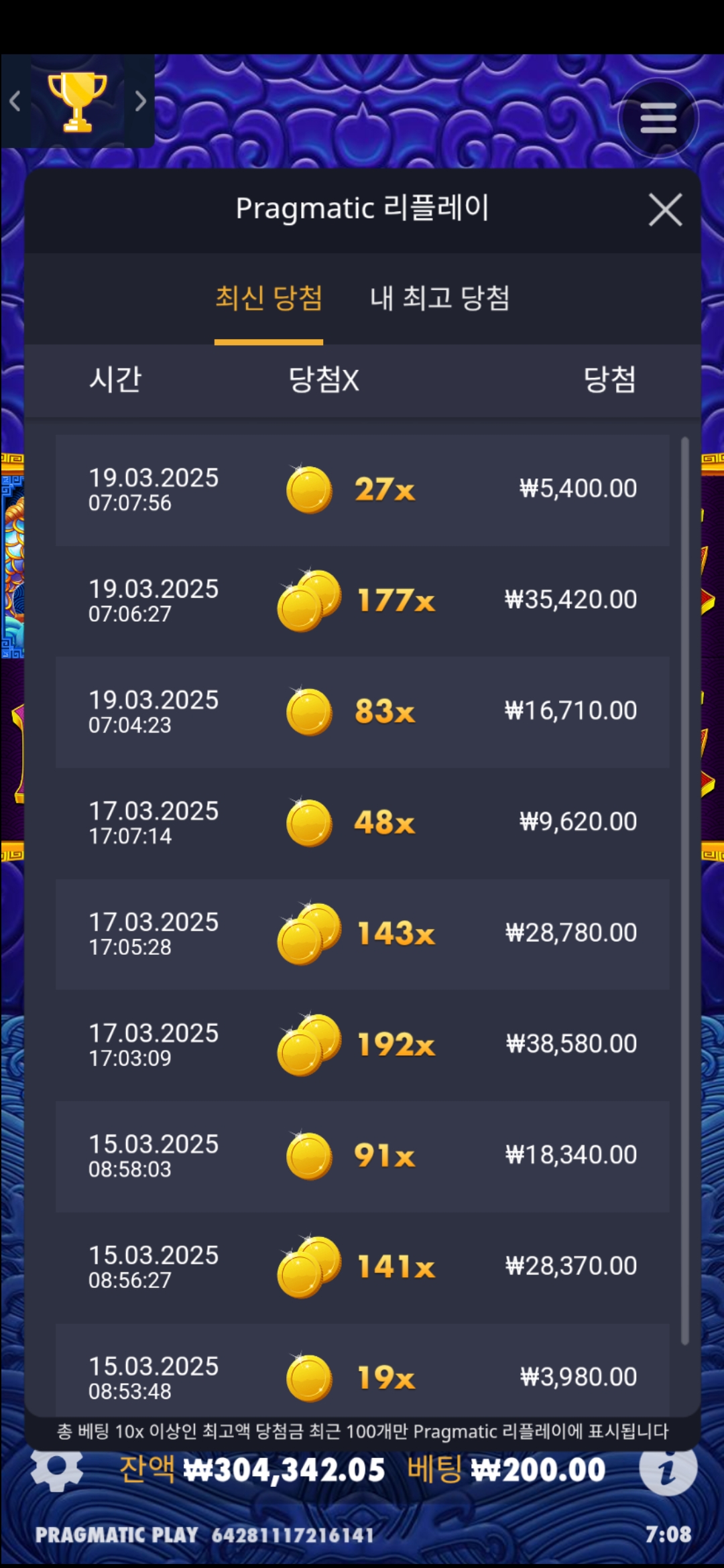This screenshot has width=724, height=1568.
Task: Open the 48x win replay ₩9,620.00
Action: 362,823
